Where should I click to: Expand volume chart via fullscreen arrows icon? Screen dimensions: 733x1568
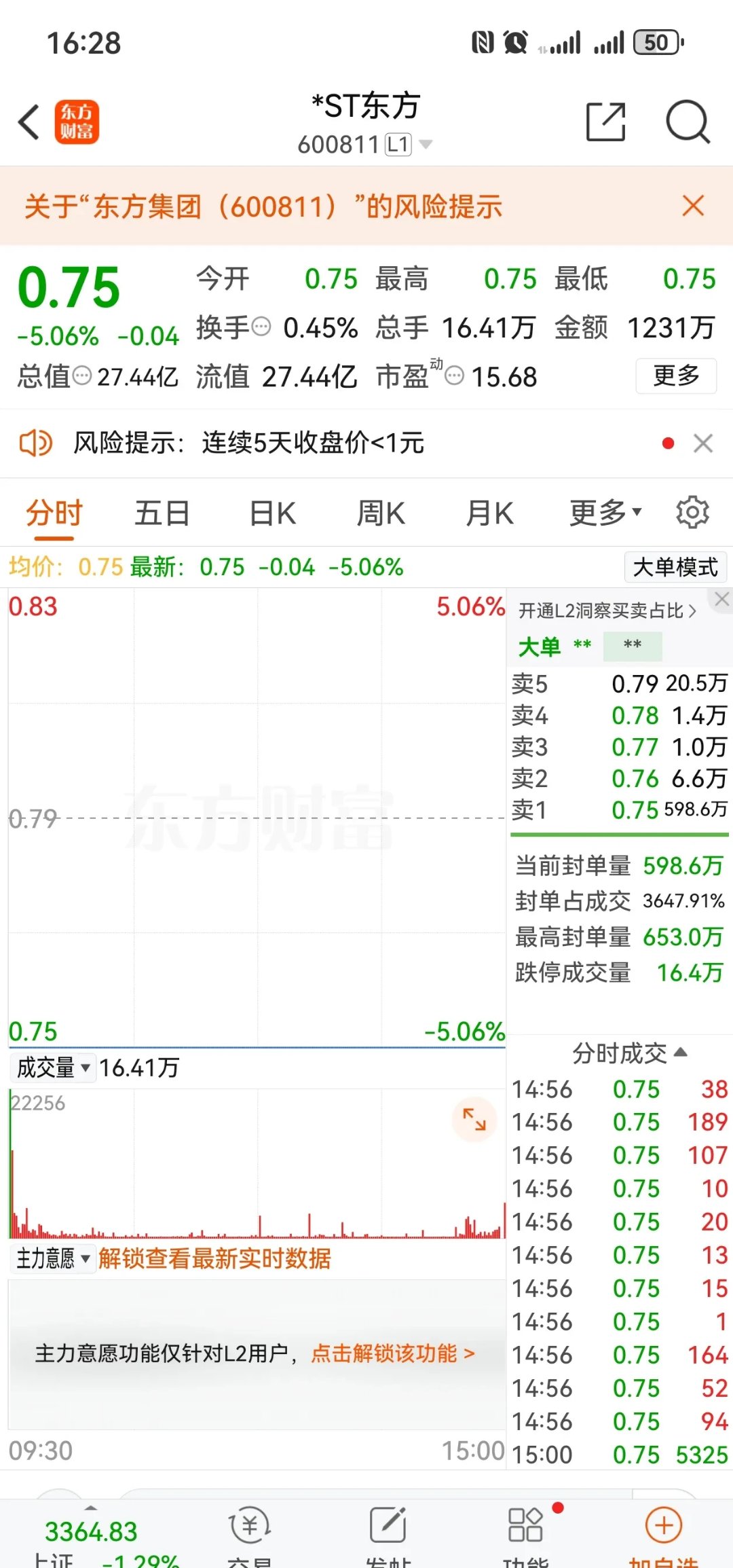click(x=474, y=1120)
